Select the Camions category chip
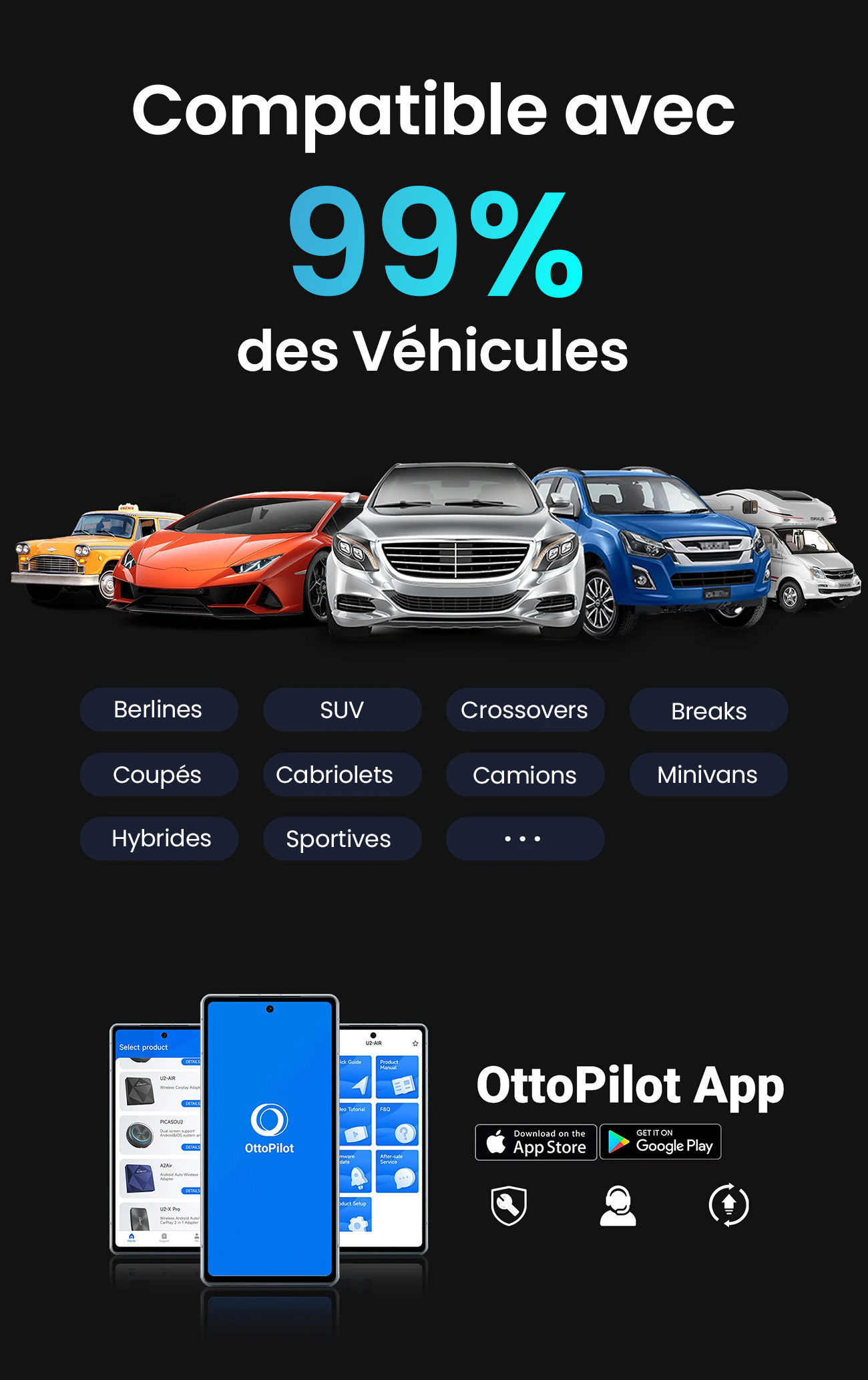 (x=524, y=775)
